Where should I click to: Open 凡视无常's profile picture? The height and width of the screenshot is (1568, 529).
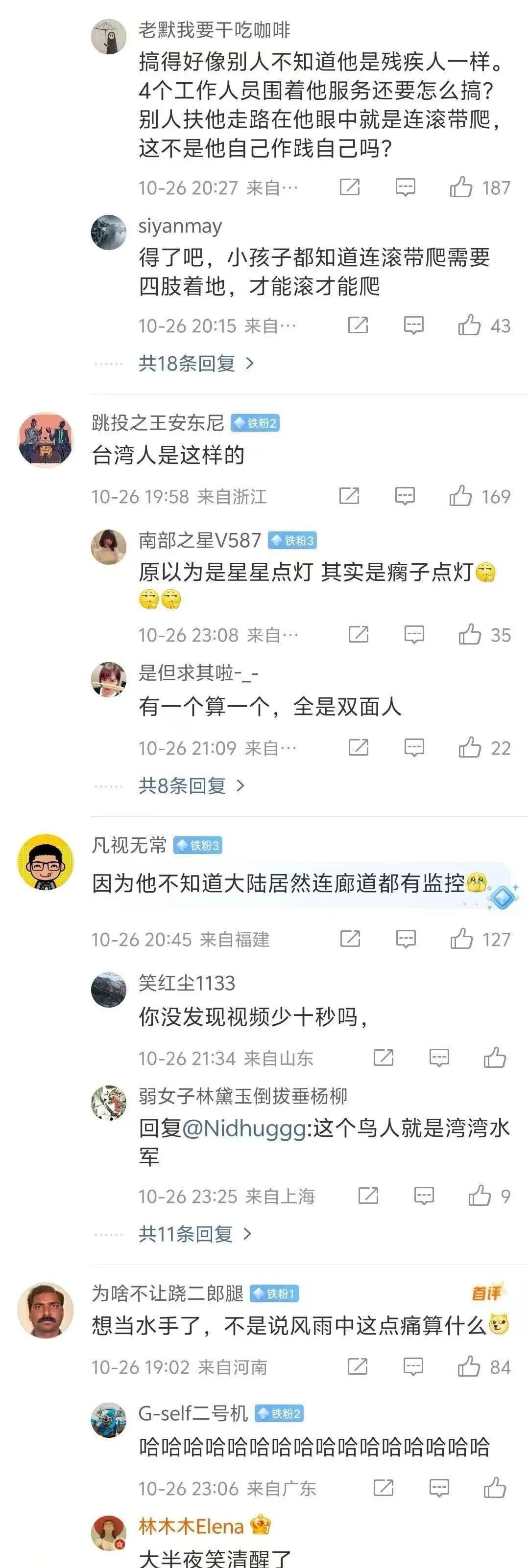(45, 862)
